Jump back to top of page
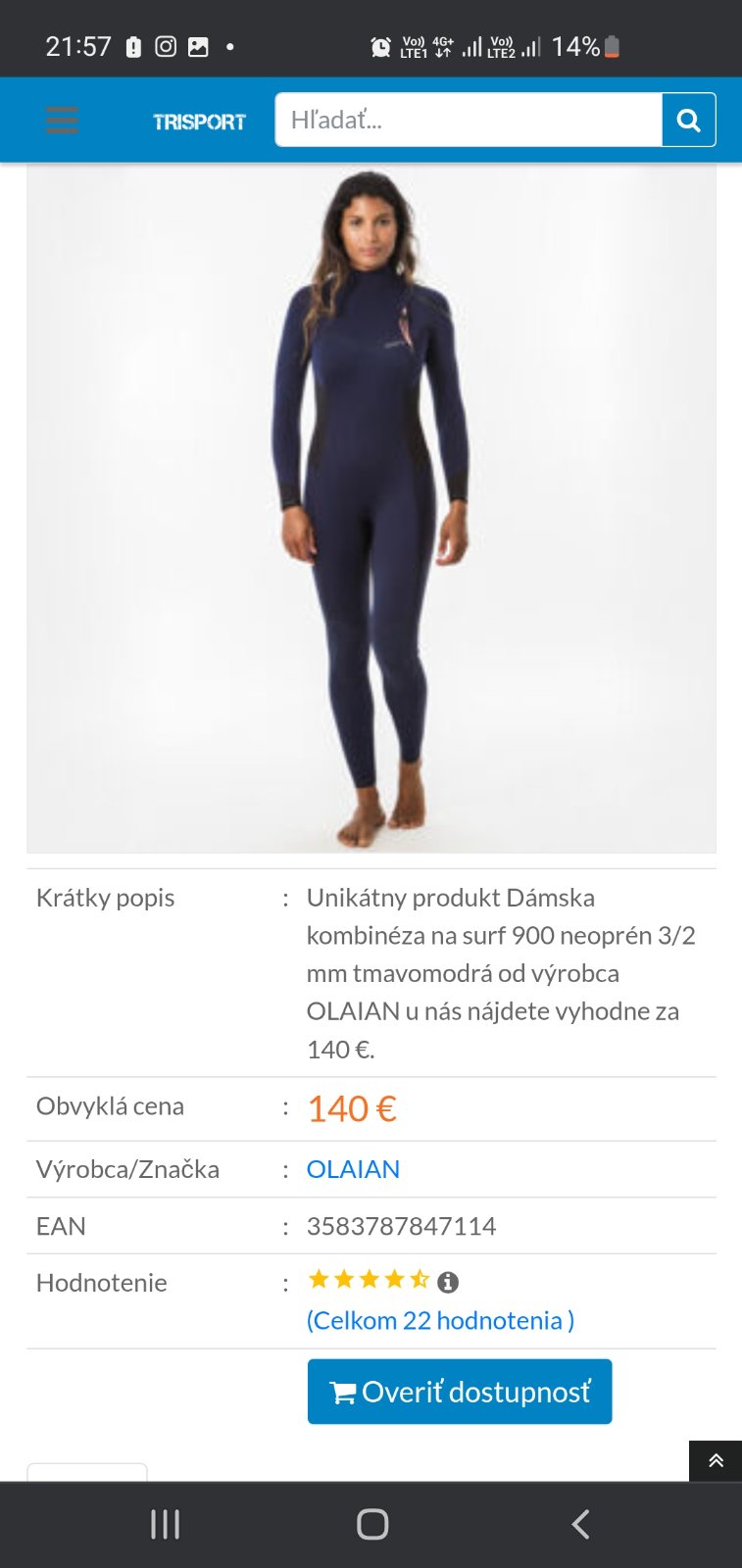The image size is (742, 1568). [x=716, y=1460]
